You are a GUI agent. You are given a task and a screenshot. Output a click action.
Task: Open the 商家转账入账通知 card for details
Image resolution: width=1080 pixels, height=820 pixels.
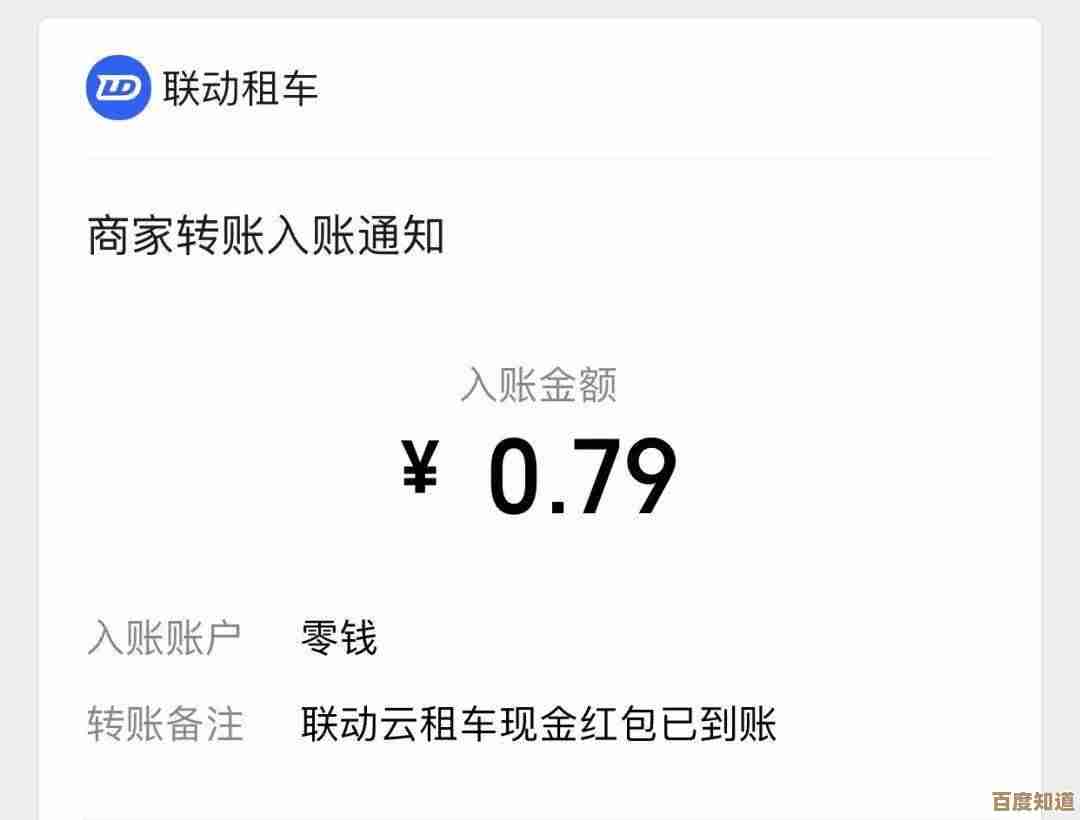pyautogui.click(x=266, y=238)
